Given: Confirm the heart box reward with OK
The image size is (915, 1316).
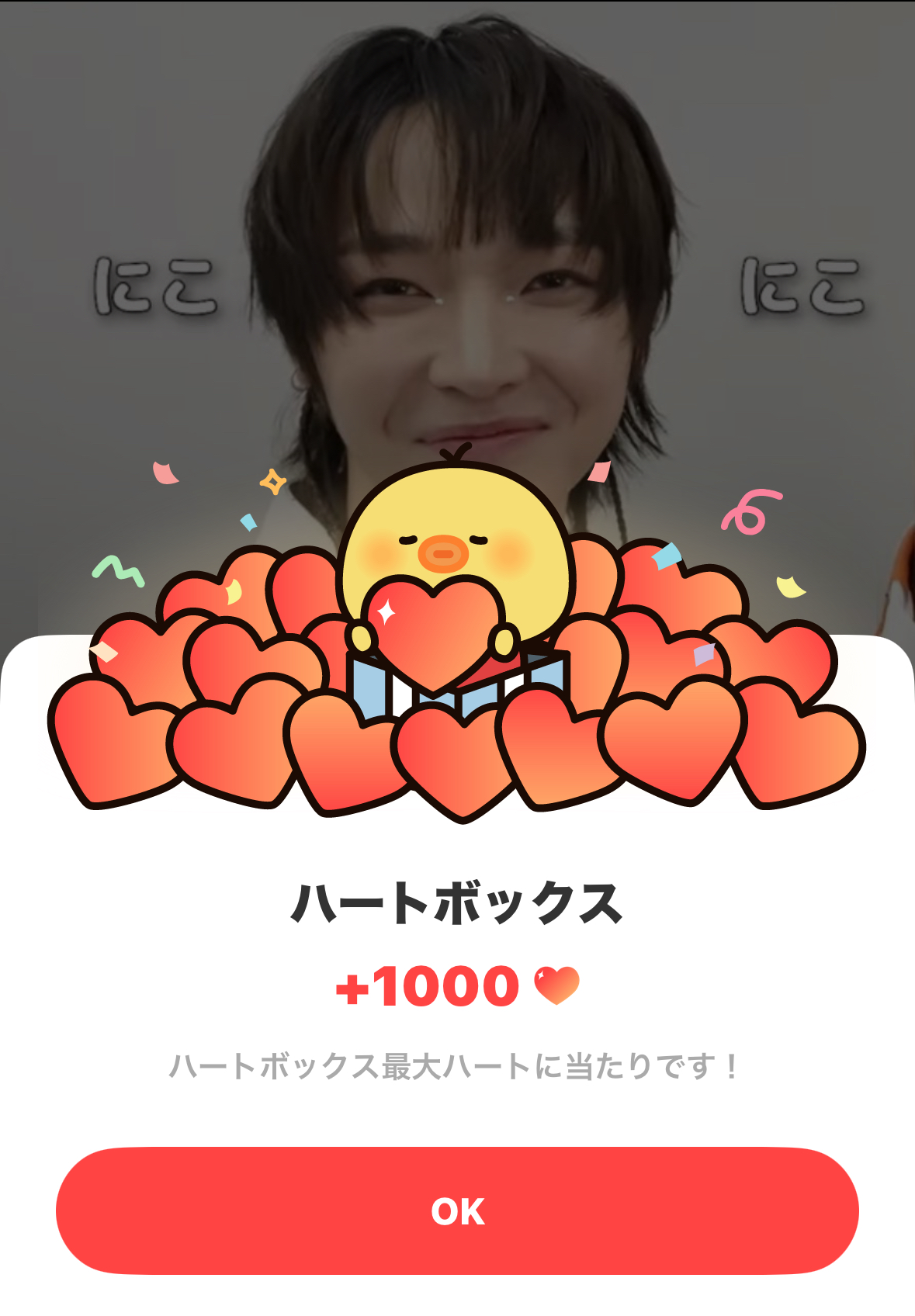Looking at the screenshot, I should [457, 1210].
